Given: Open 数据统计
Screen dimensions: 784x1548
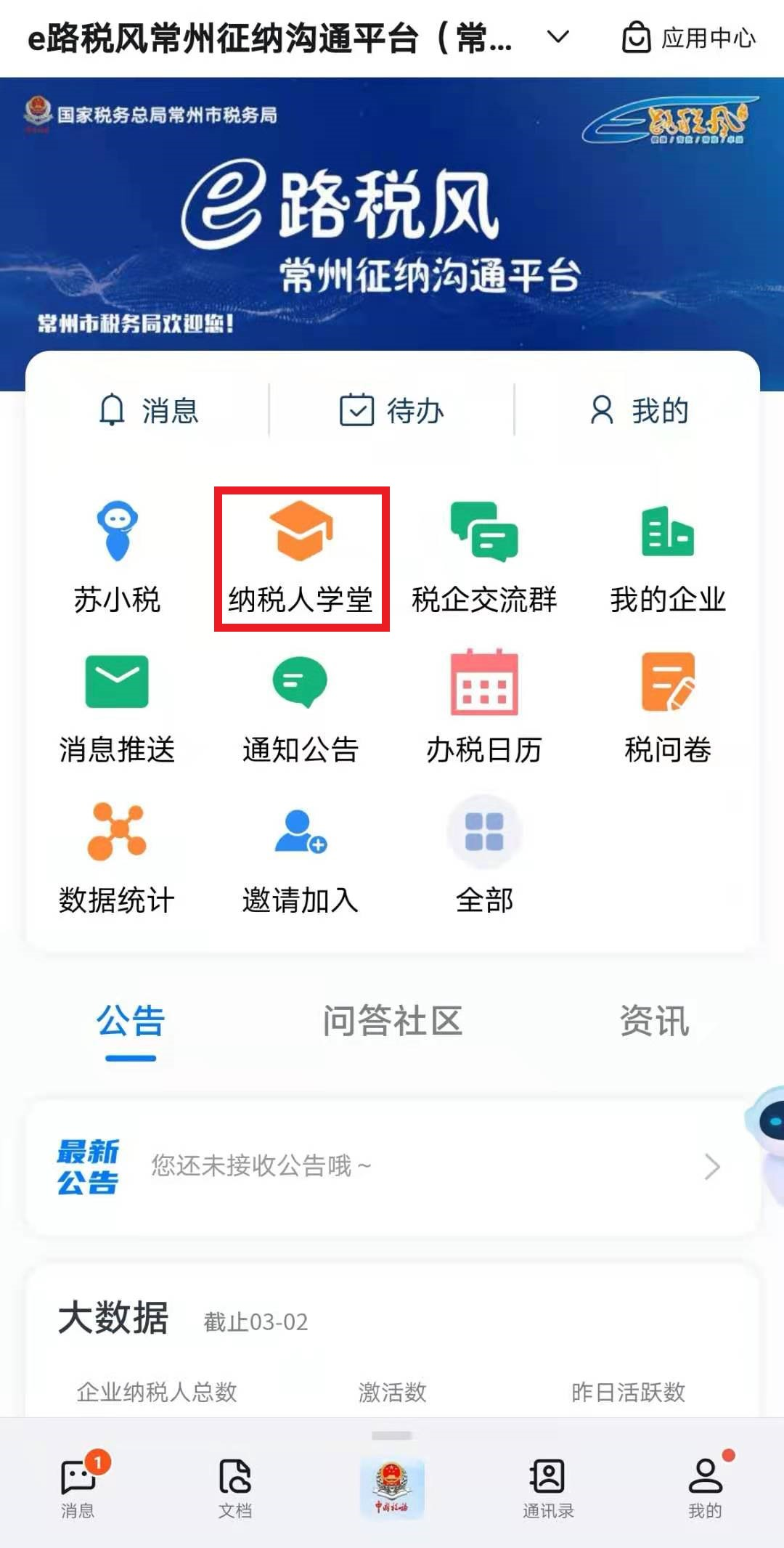Looking at the screenshot, I should 117,858.
